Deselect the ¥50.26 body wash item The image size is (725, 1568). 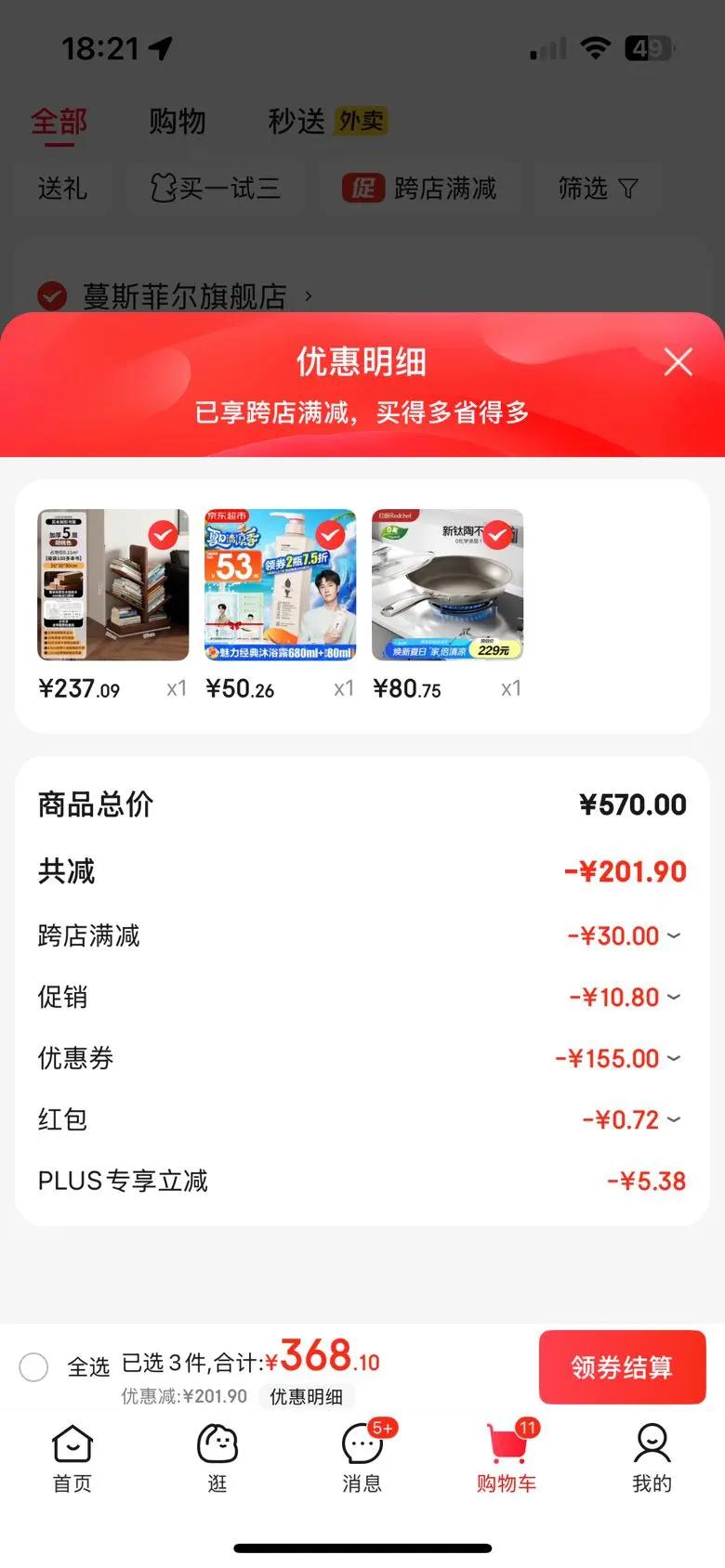[x=331, y=534]
